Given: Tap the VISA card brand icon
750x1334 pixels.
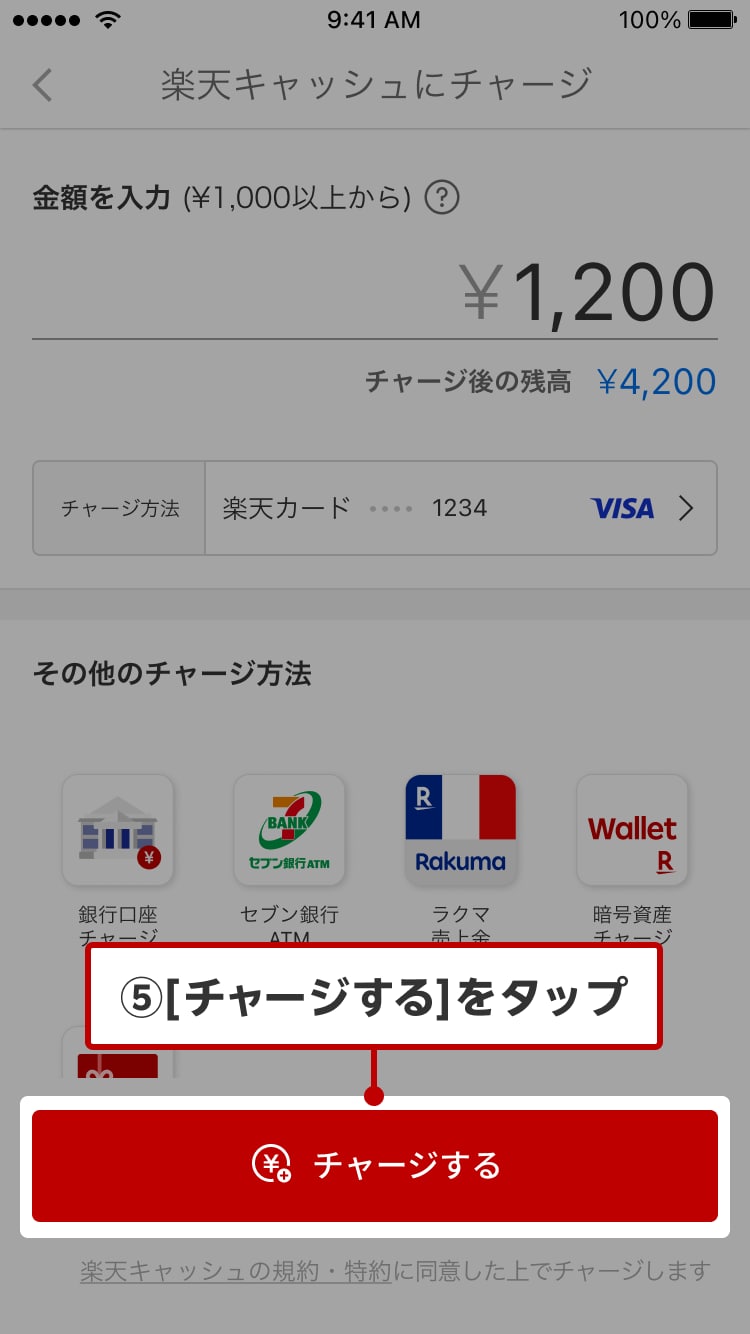Looking at the screenshot, I should point(622,509).
